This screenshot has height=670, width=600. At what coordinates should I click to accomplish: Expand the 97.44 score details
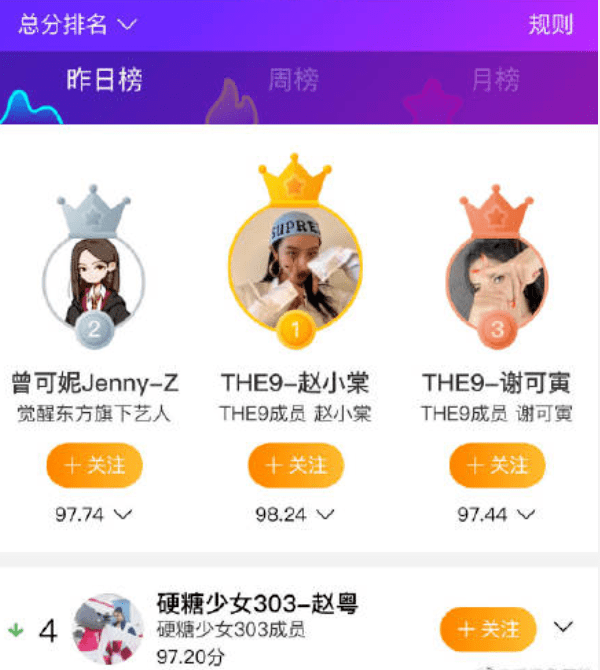pyautogui.click(x=497, y=515)
